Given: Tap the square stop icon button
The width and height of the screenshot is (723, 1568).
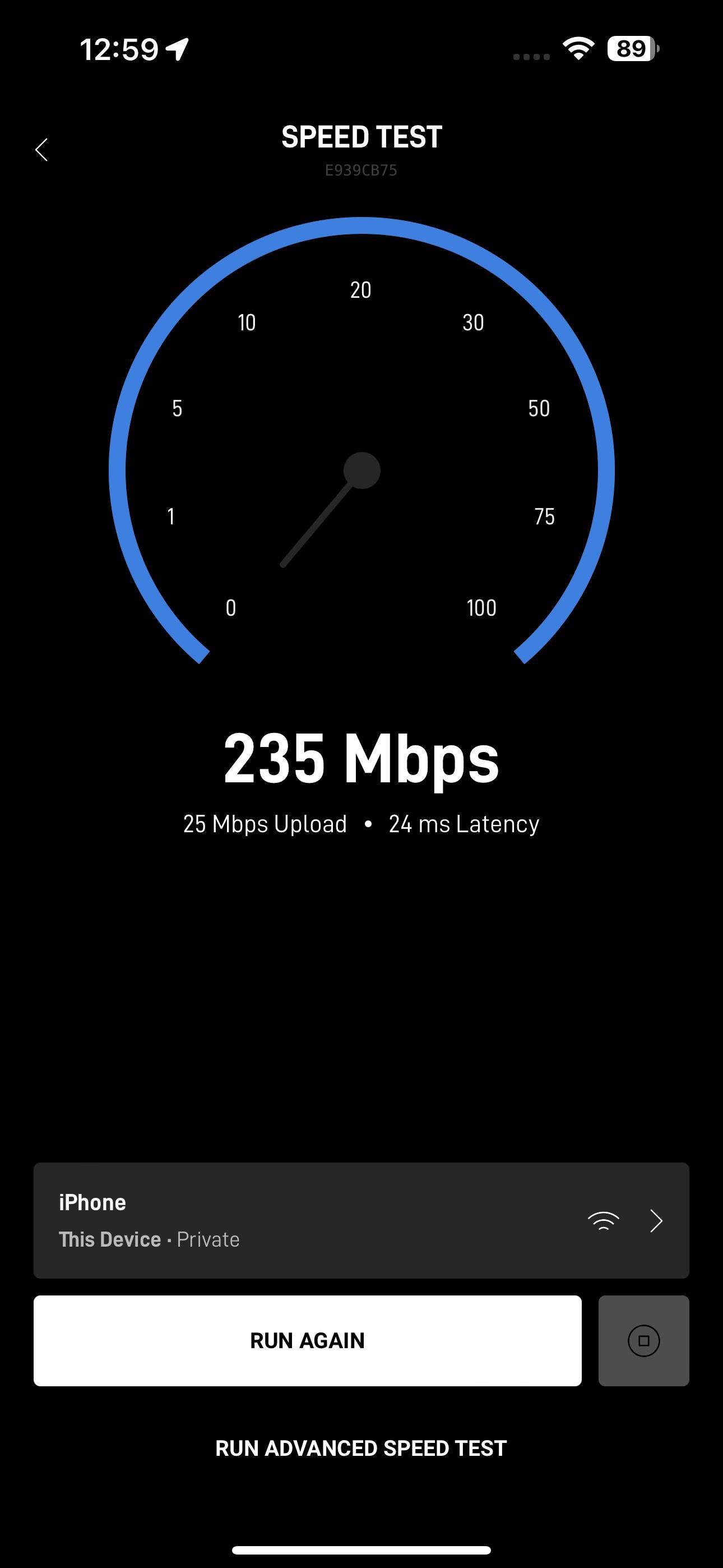Looking at the screenshot, I should coord(643,1340).
